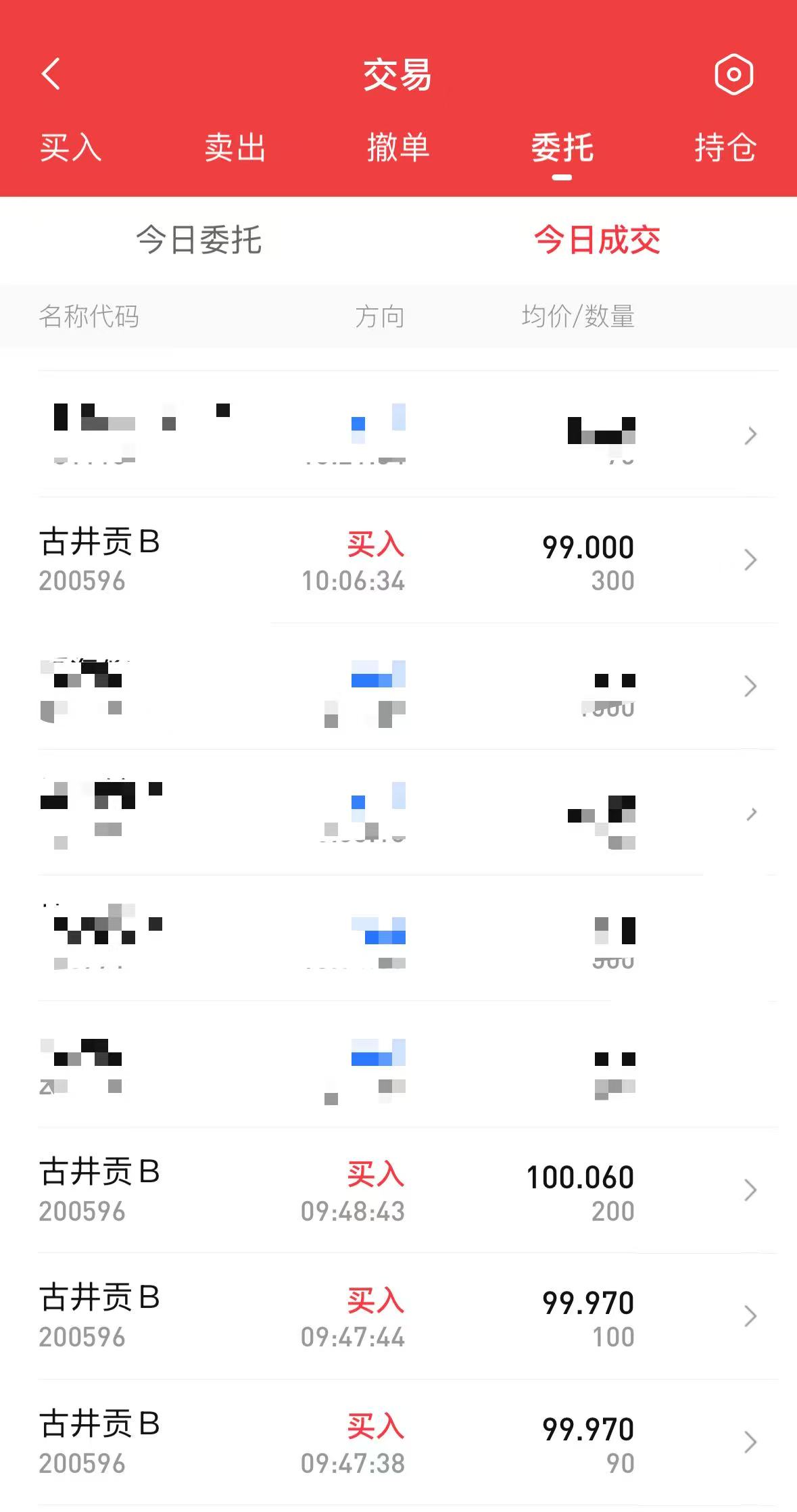Show 今日委托 list
The width and height of the screenshot is (797, 1512).
click(199, 240)
